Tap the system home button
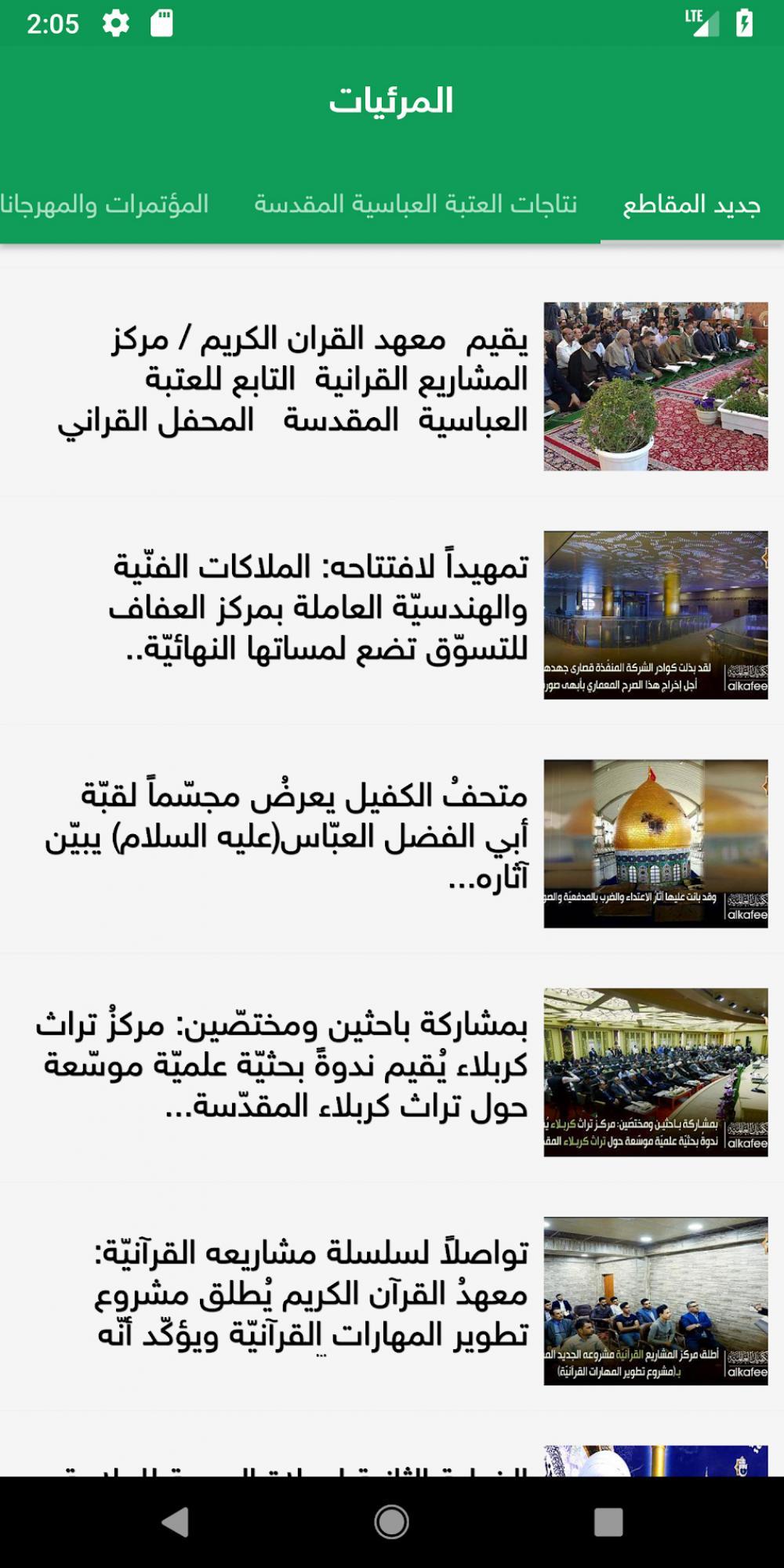This screenshot has width=784, height=1568. click(x=392, y=1523)
